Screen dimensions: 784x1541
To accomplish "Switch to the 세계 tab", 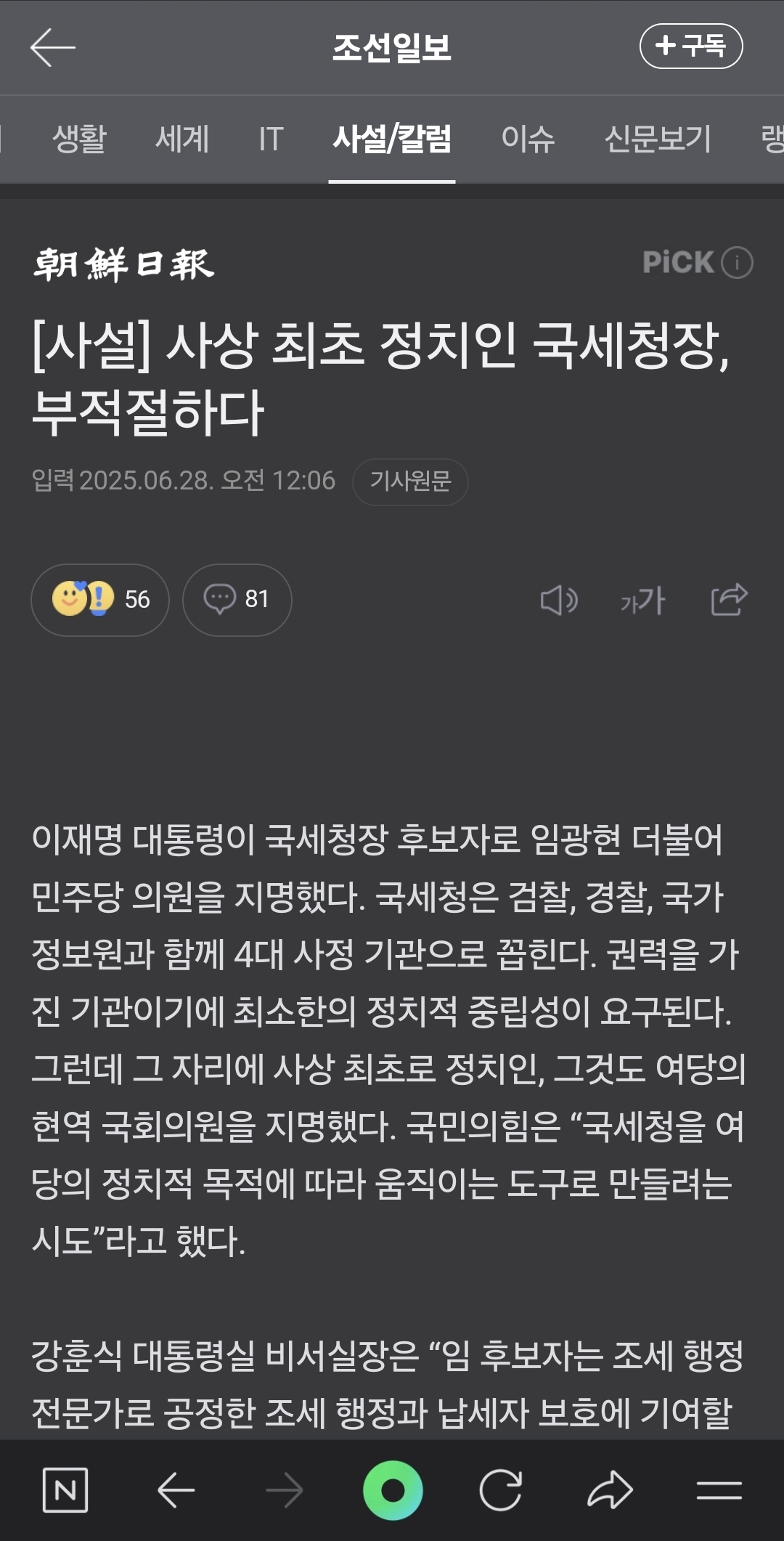I will pos(182,139).
